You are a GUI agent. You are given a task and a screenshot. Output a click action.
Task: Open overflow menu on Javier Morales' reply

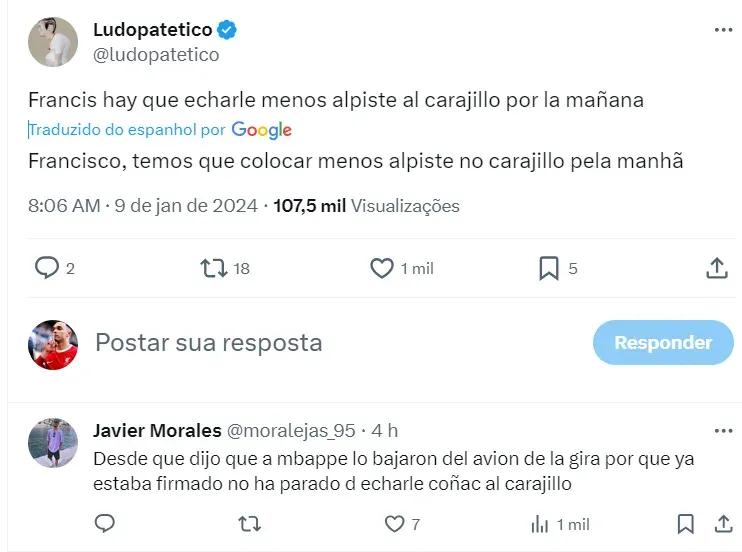coord(722,431)
